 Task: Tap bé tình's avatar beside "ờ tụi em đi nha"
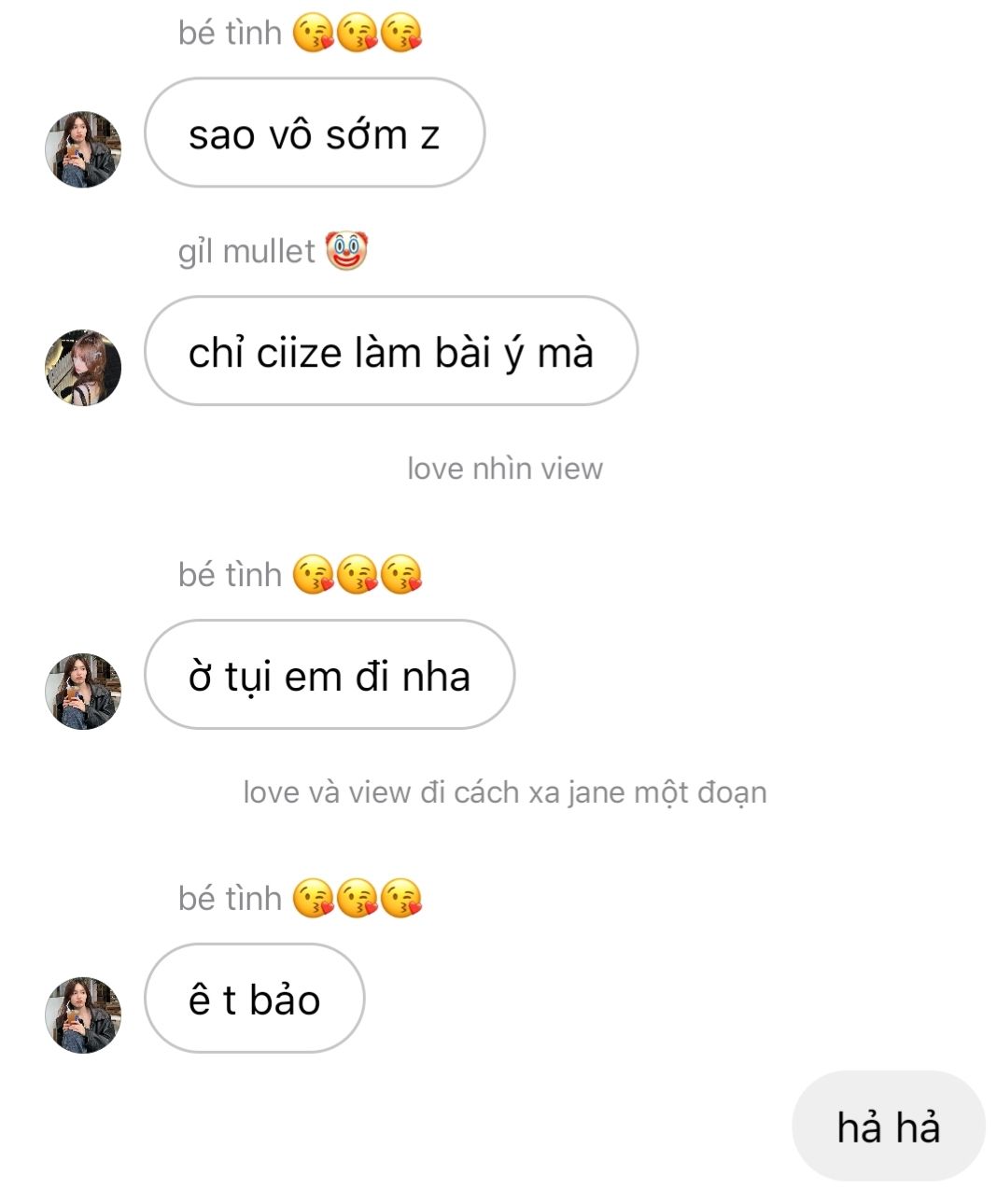coord(83,692)
